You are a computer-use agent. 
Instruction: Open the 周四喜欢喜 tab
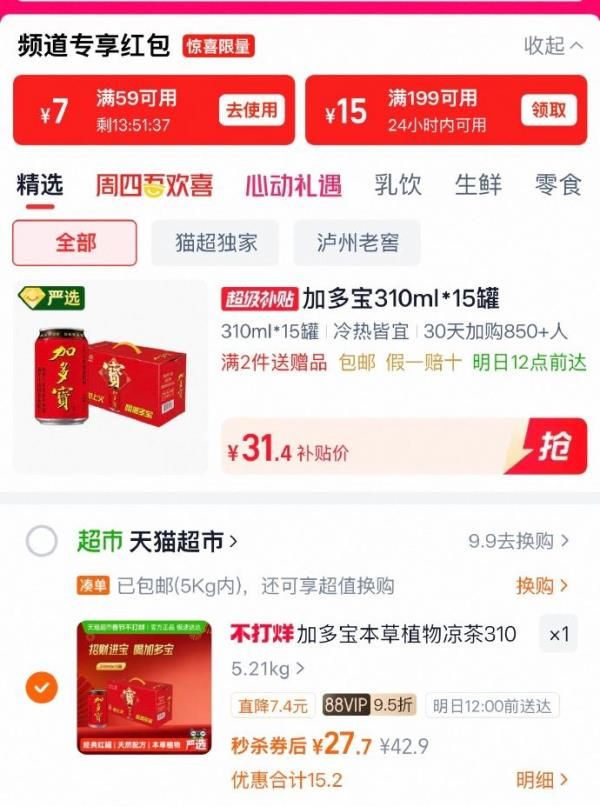click(154, 185)
